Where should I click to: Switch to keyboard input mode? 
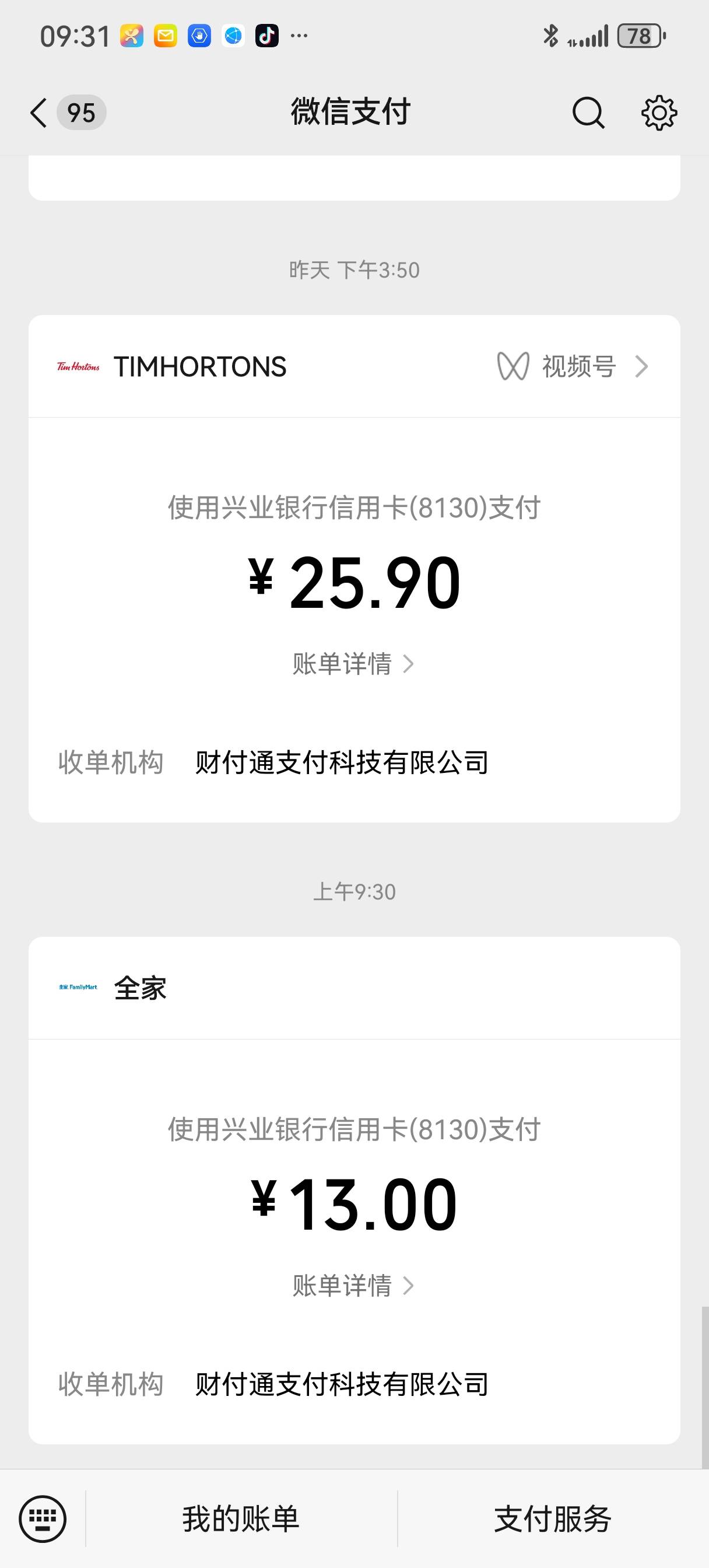[x=43, y=1518]
